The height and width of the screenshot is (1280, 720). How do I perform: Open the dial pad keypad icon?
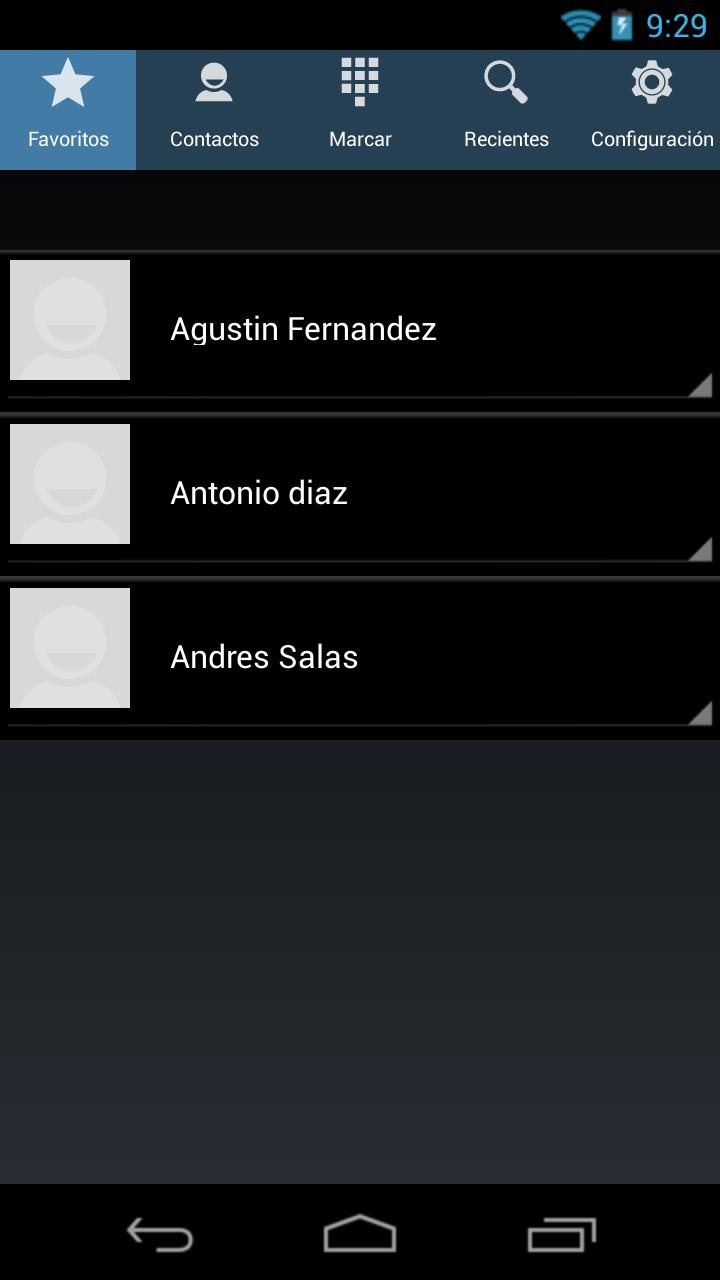tap(360, 82)
